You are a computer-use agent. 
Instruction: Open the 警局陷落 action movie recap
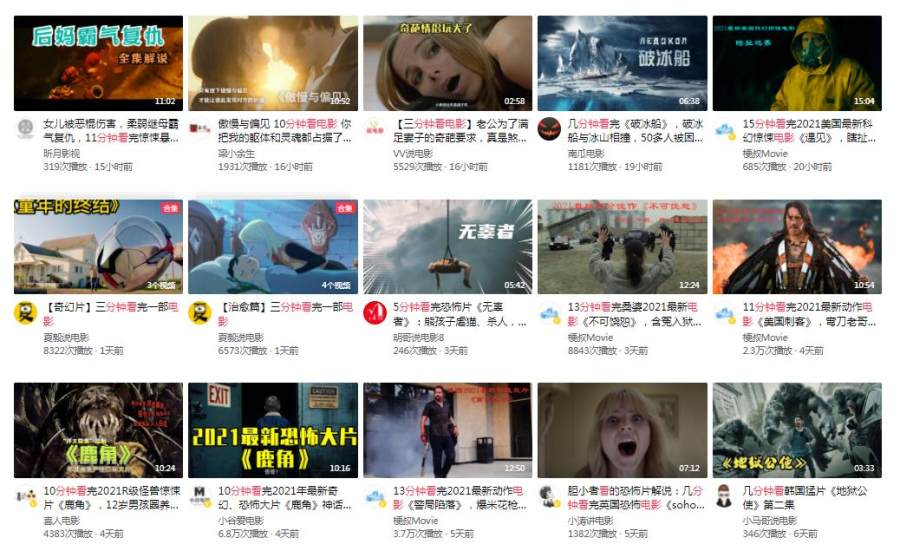[447, 430]
